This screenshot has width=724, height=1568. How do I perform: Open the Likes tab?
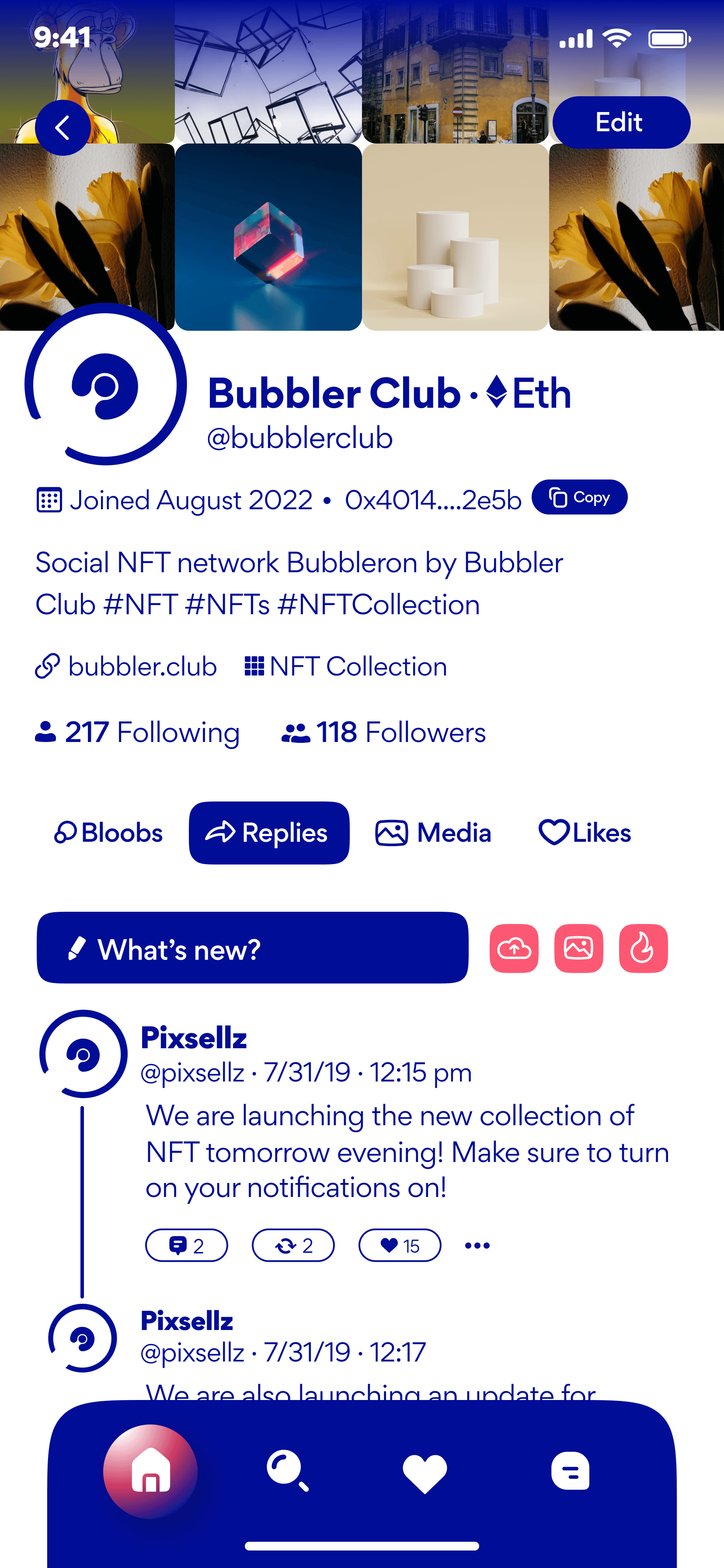pos(585,833)
